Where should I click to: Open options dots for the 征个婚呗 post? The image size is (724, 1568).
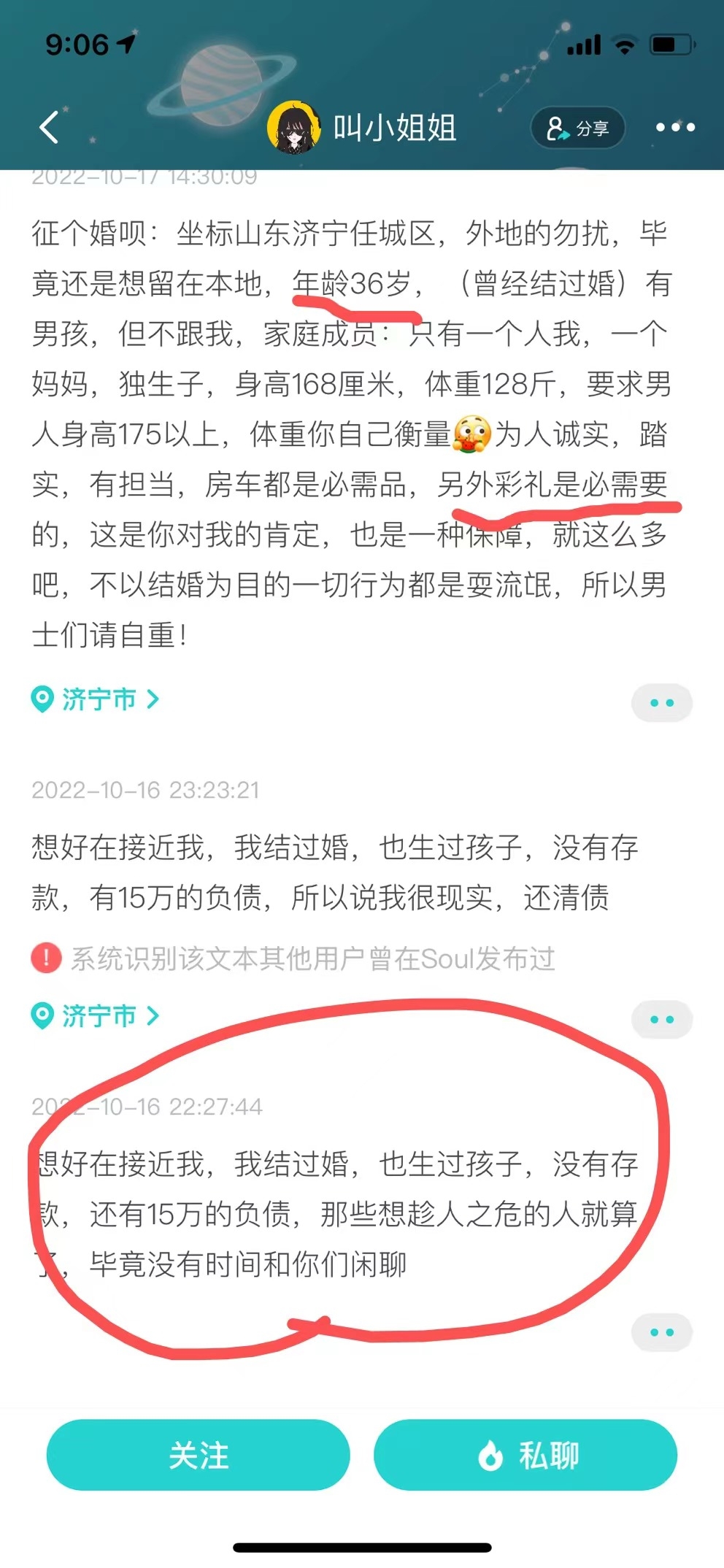coord(661,703)
